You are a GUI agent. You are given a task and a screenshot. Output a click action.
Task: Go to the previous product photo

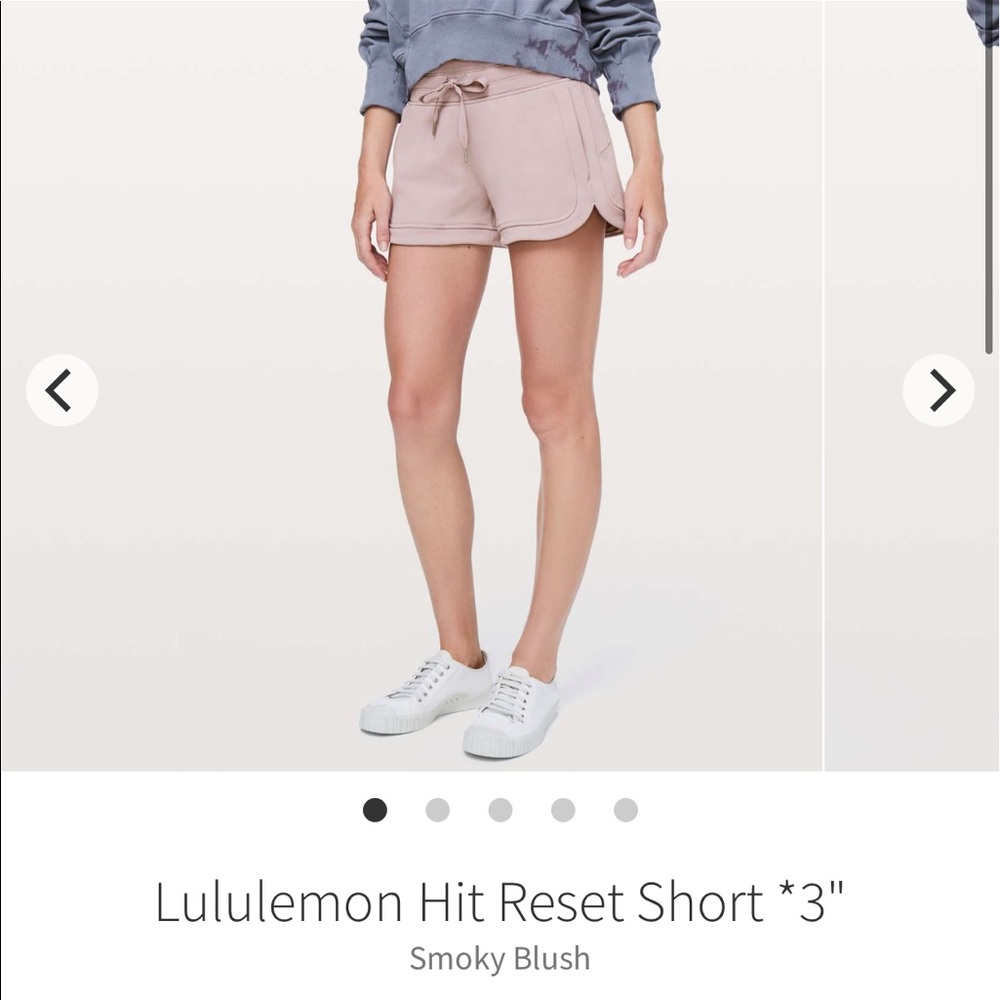pos(62,390)
